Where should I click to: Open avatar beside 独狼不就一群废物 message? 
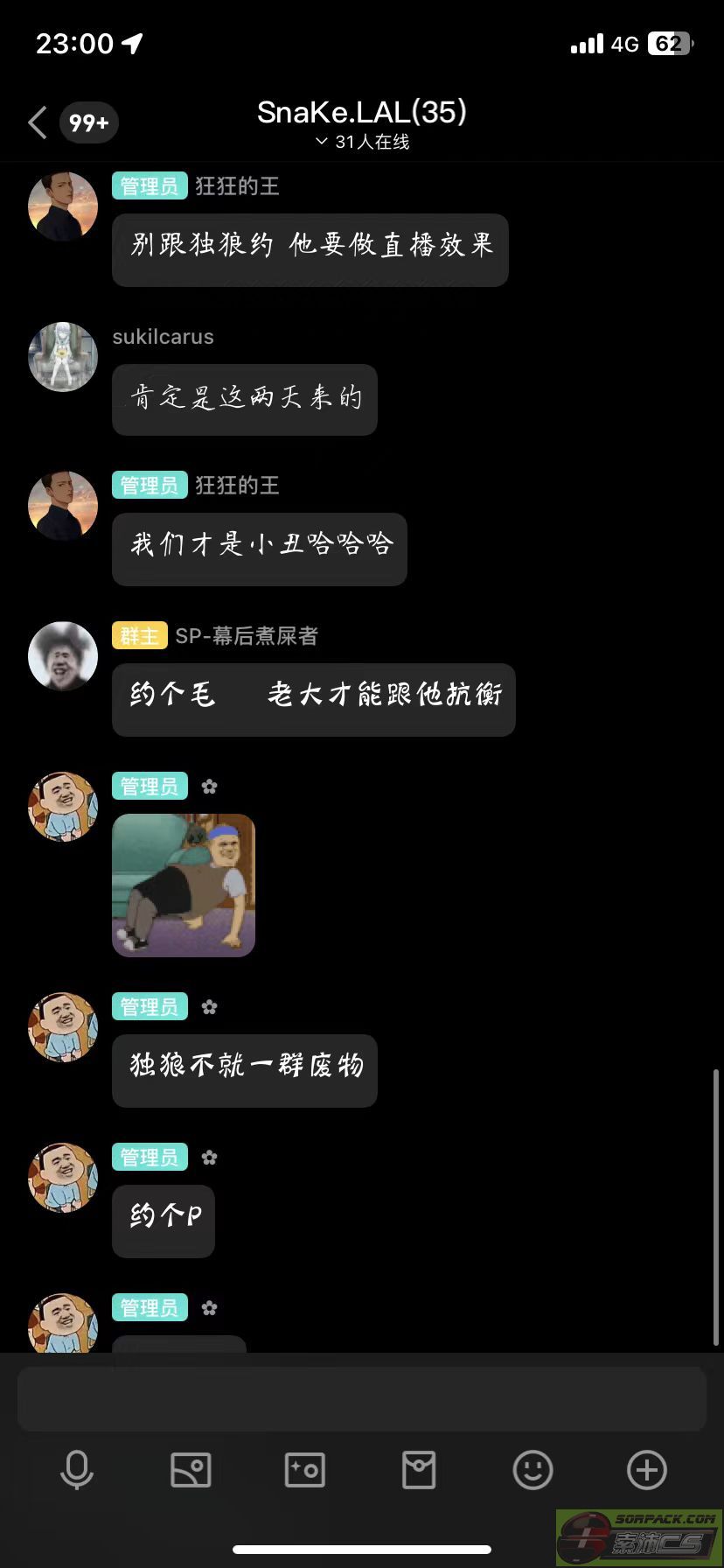(x=63, y=1027)
